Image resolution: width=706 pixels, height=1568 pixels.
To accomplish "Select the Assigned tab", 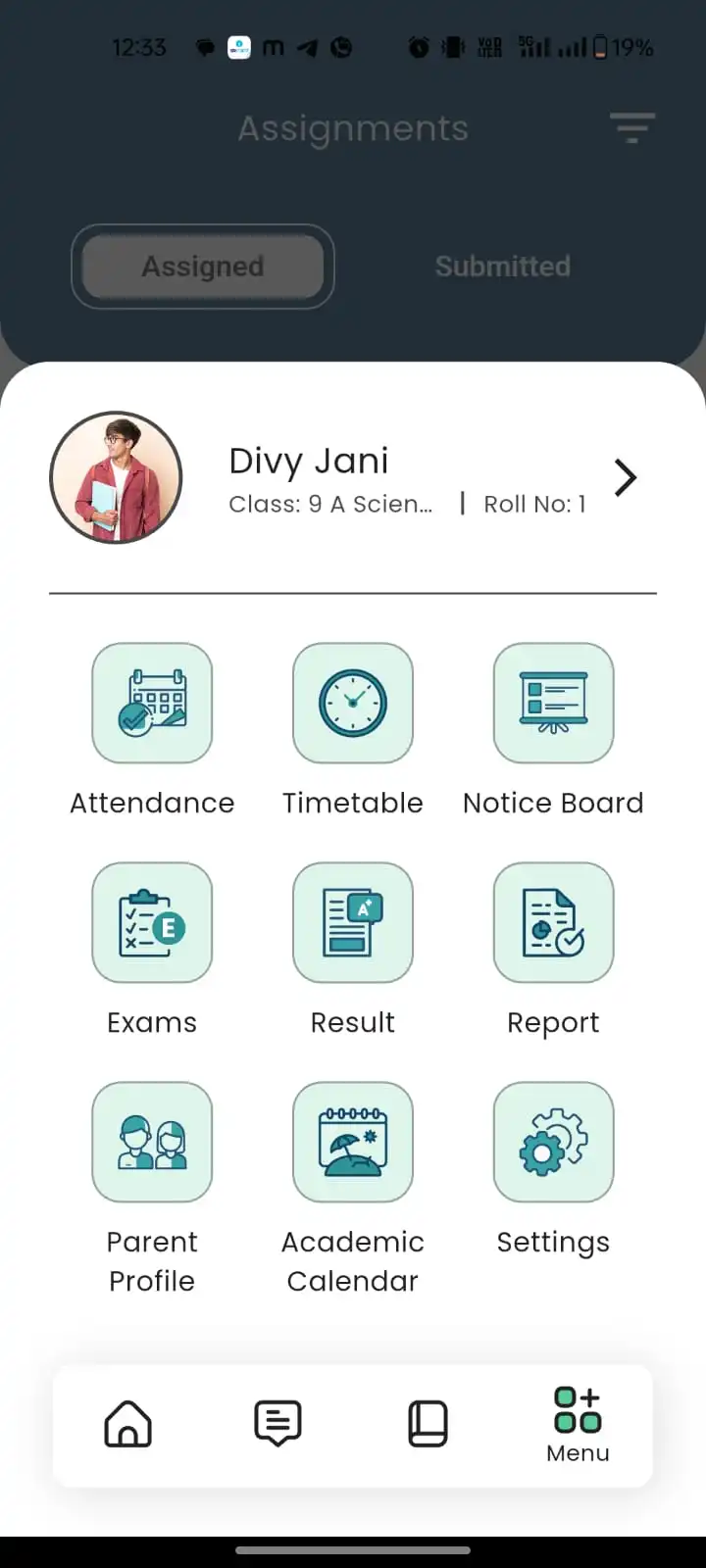I will pyautogui.click(x=202, y=266).
